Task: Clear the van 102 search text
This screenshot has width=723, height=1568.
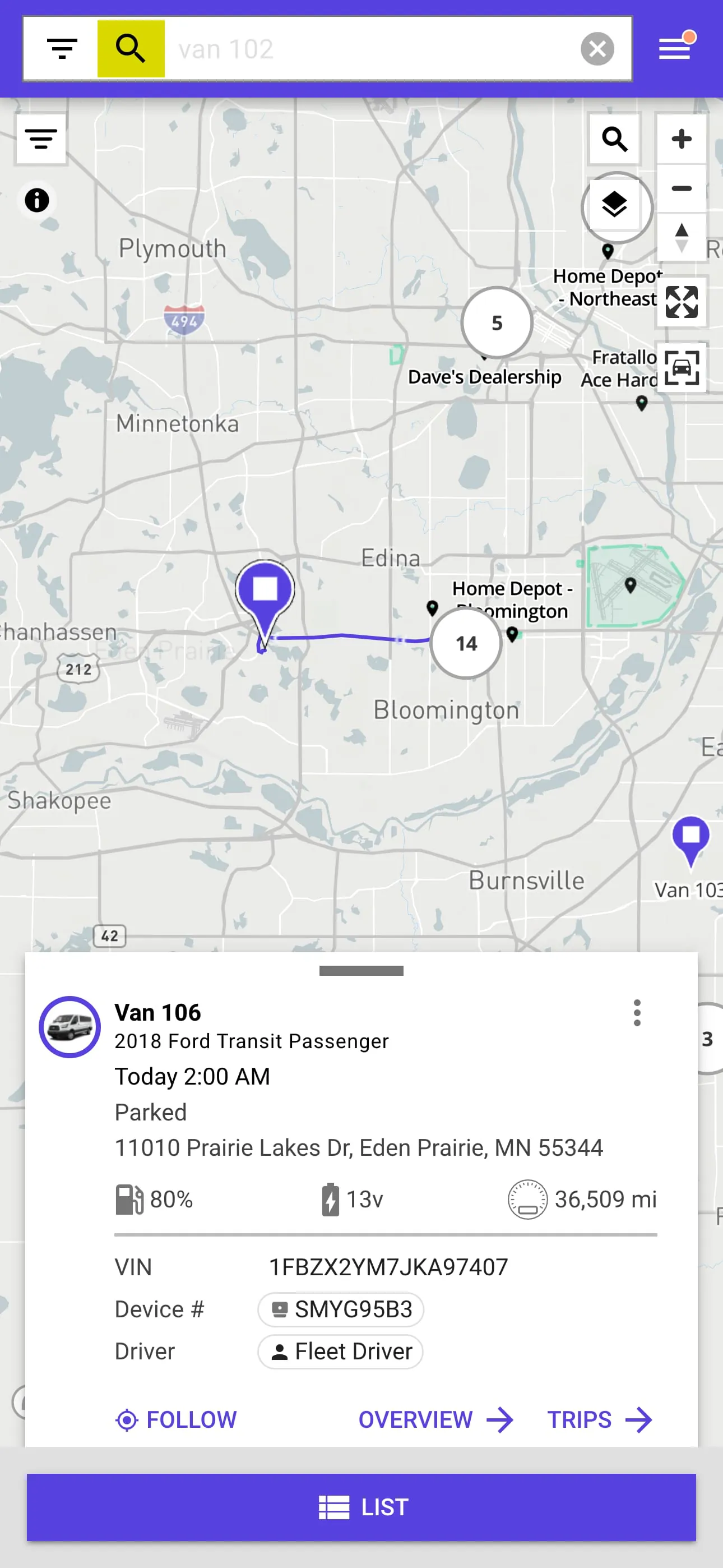Action: click(597, 49)
